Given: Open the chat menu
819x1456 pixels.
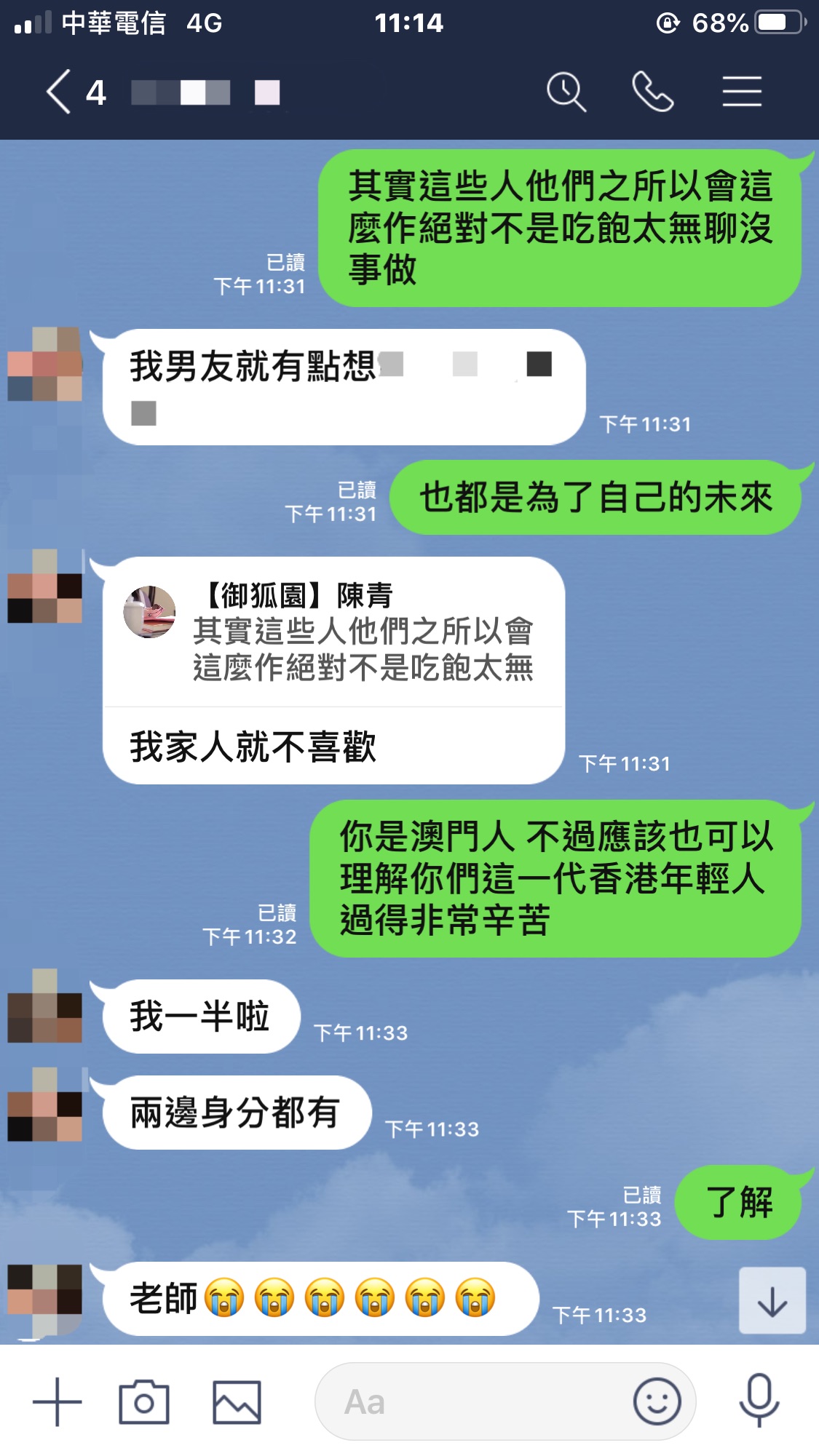Looking at the screenshot, I should (x=742, y=92).
